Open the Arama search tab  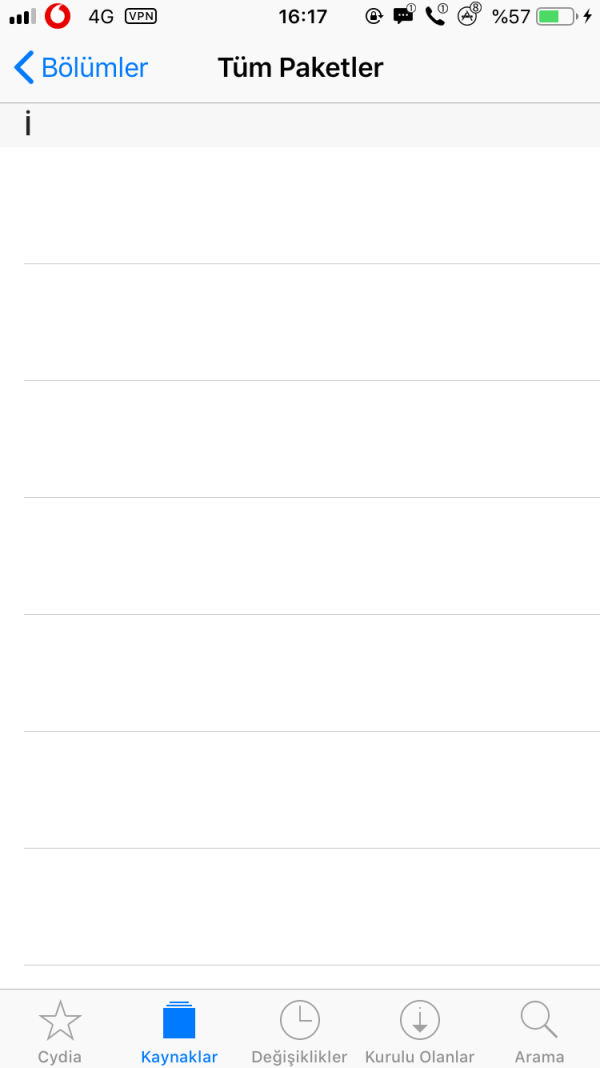539,1030
